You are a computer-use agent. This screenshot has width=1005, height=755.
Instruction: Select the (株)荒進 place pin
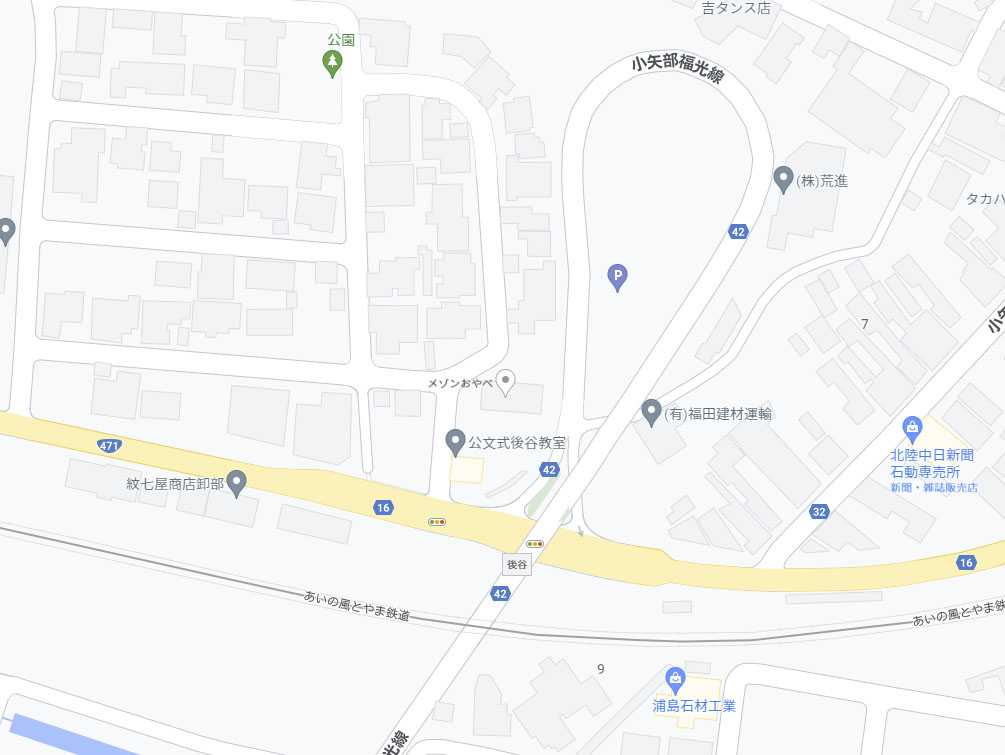tap(785, 179)
